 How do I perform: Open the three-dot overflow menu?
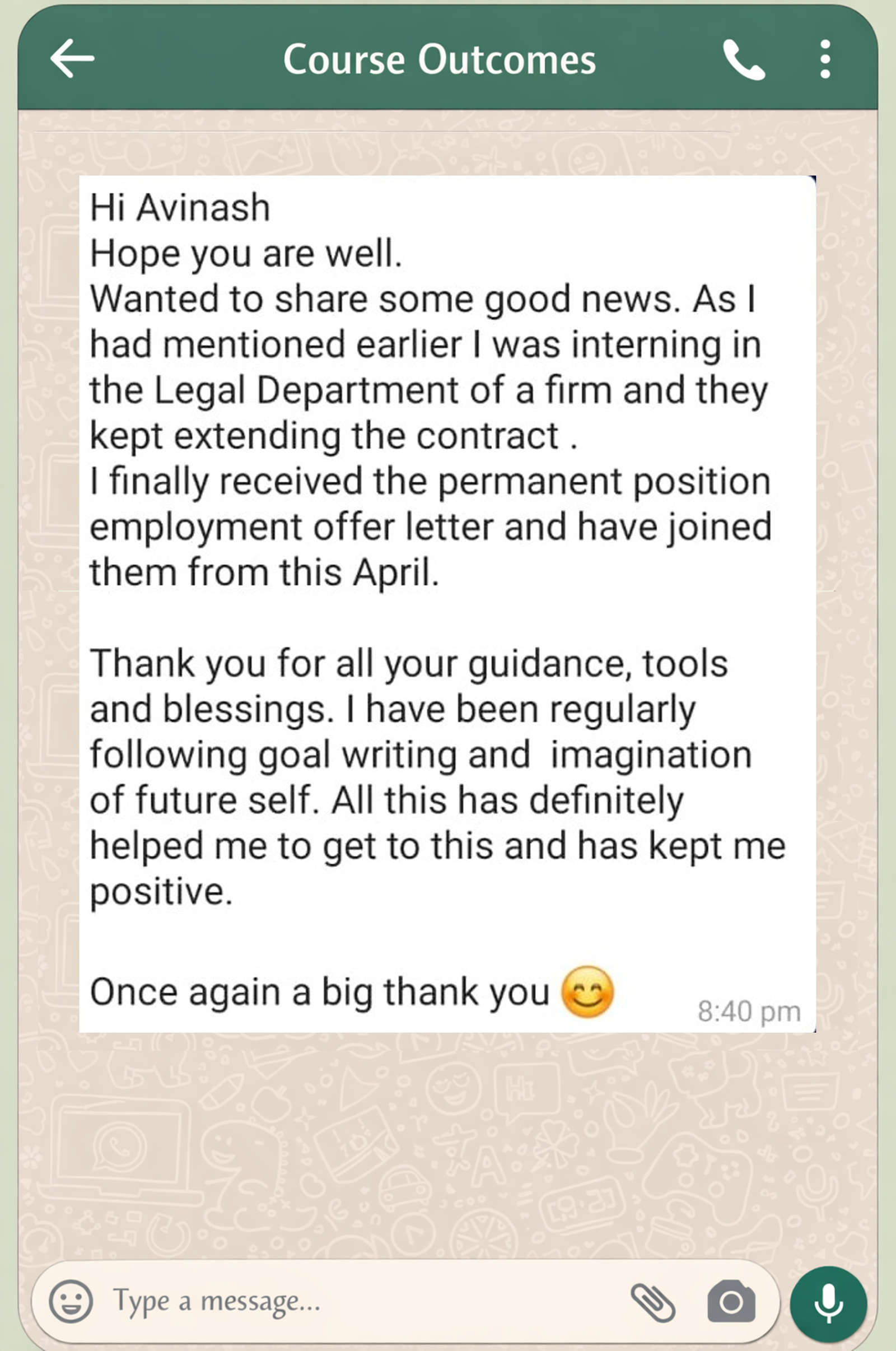[824, 60]
